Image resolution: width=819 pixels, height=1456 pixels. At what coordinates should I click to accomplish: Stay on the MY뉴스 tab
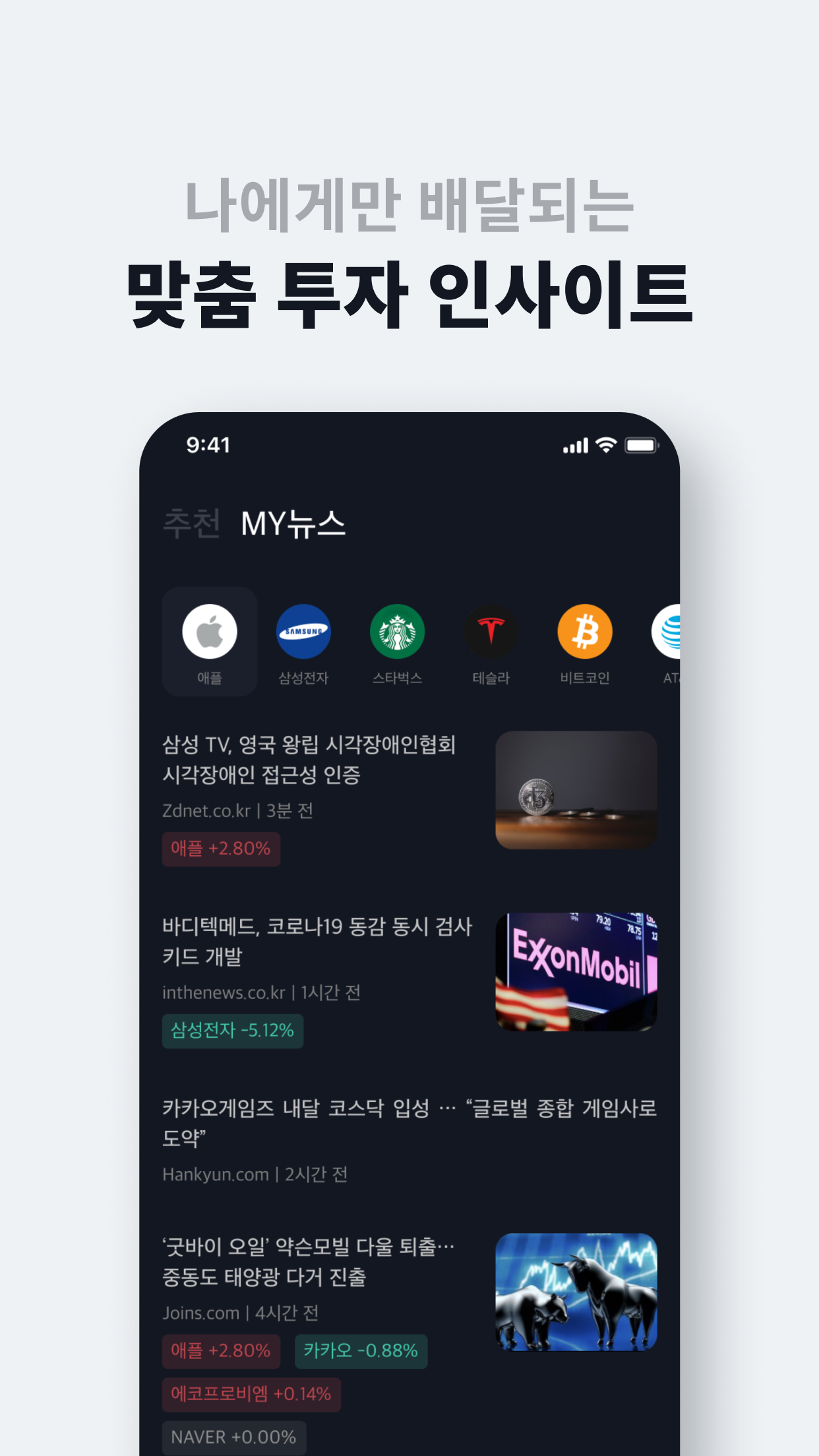[291, 524]
